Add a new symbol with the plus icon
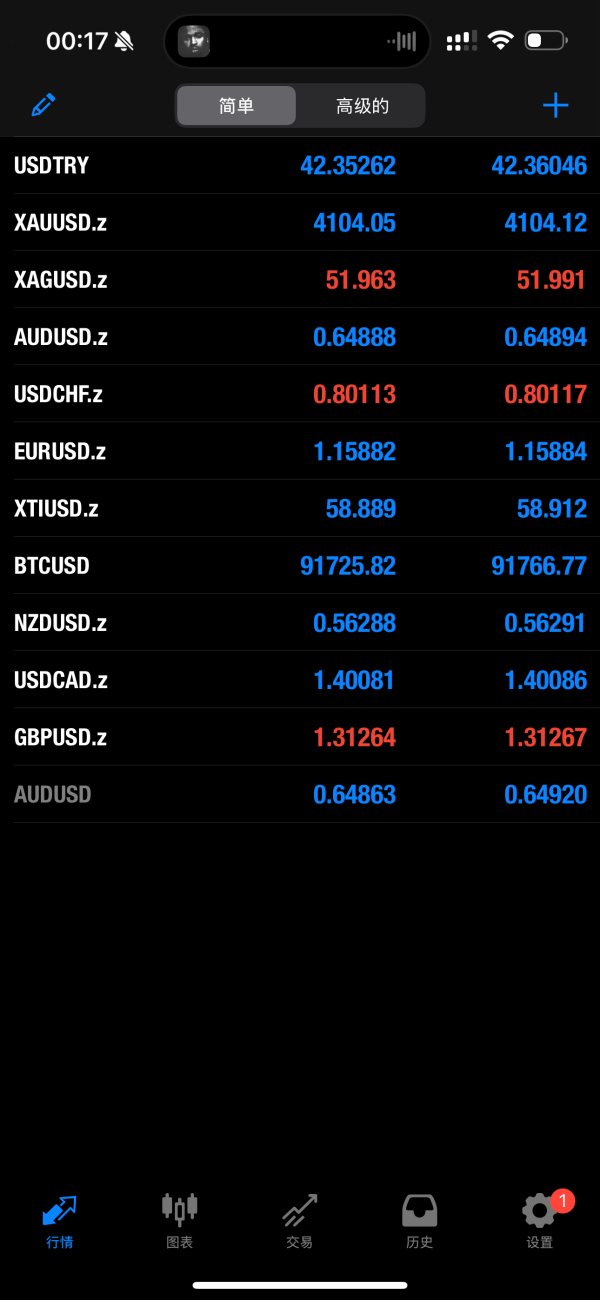Screen dimensions: 600x1300 pyautogui.click(x=555, y=105)
